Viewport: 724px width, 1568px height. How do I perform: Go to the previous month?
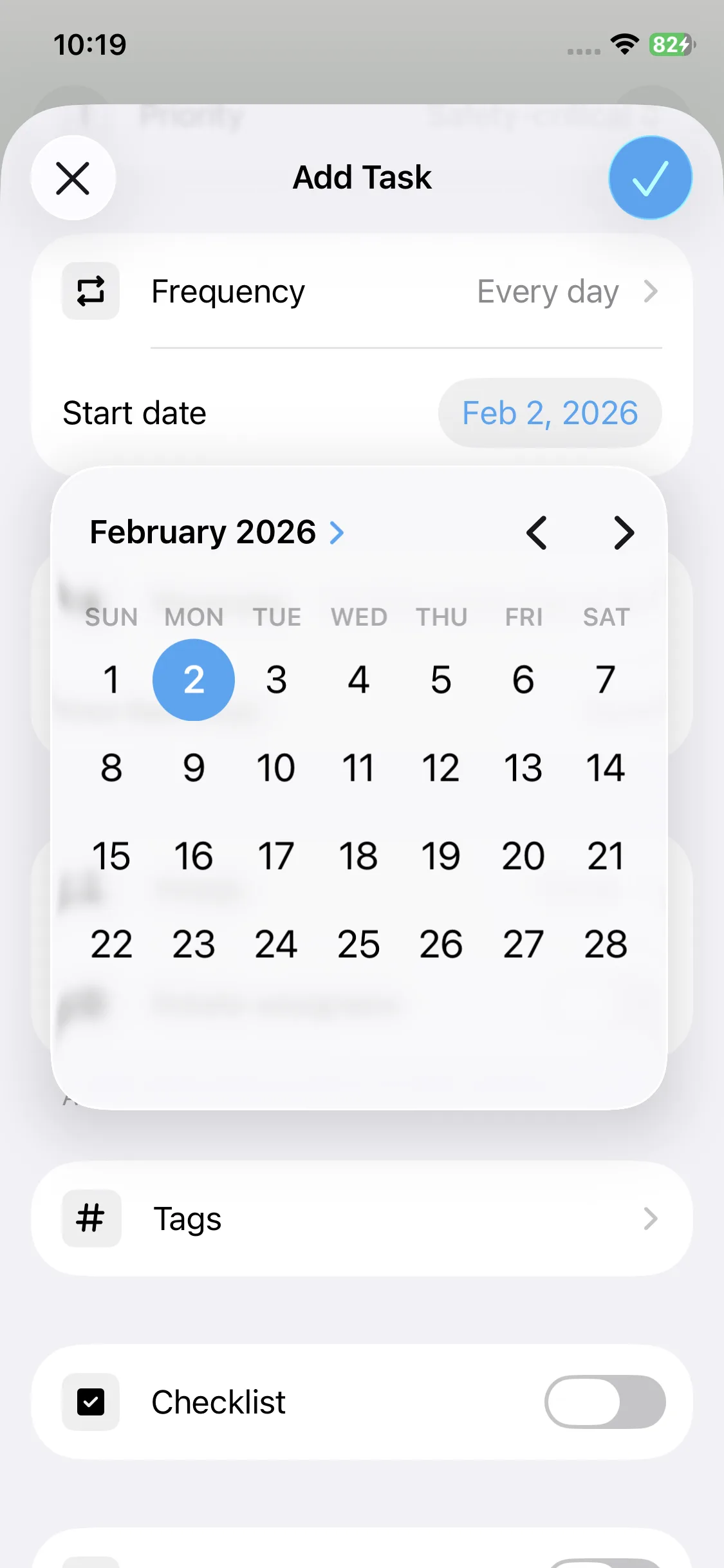tap(537, 533)
